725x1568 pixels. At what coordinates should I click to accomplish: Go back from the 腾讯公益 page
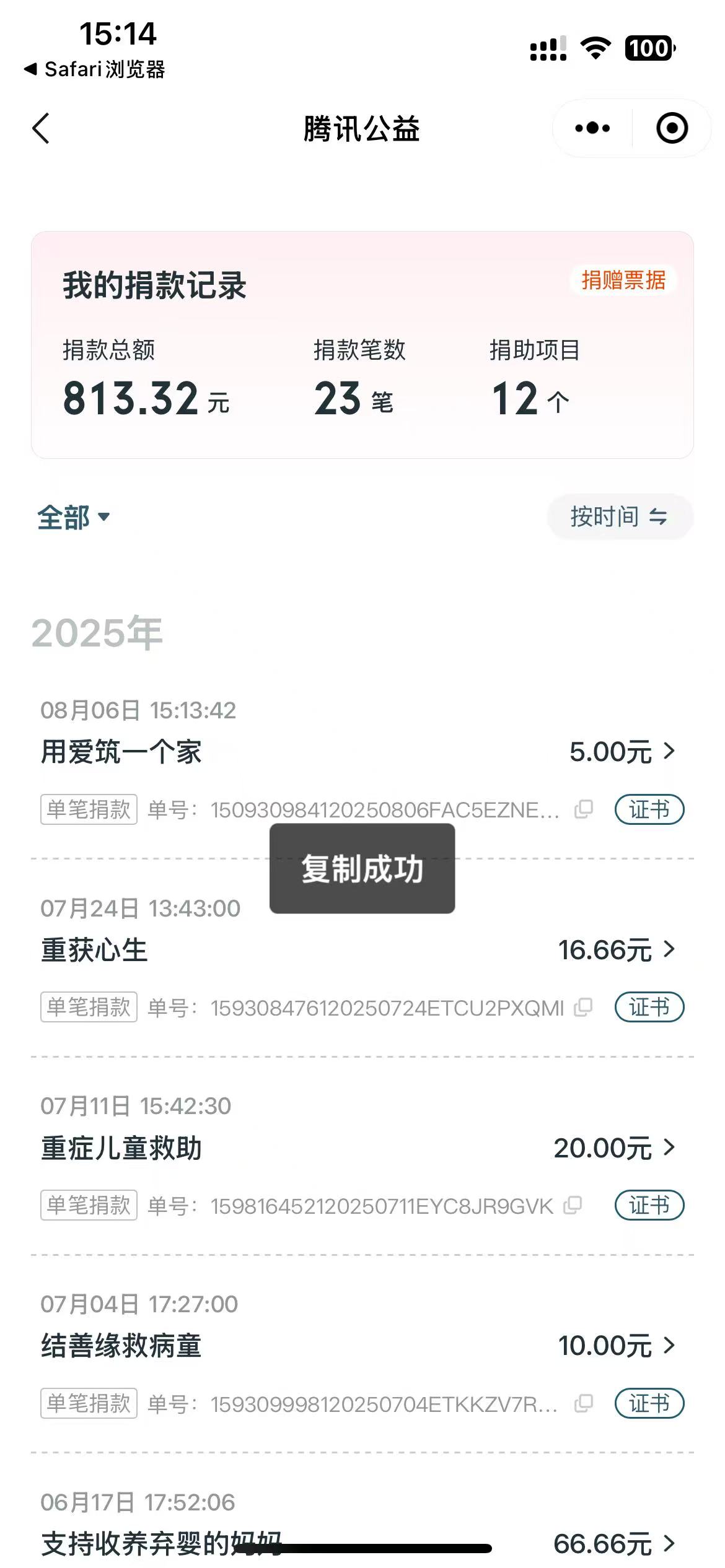[x=41, y=129]
